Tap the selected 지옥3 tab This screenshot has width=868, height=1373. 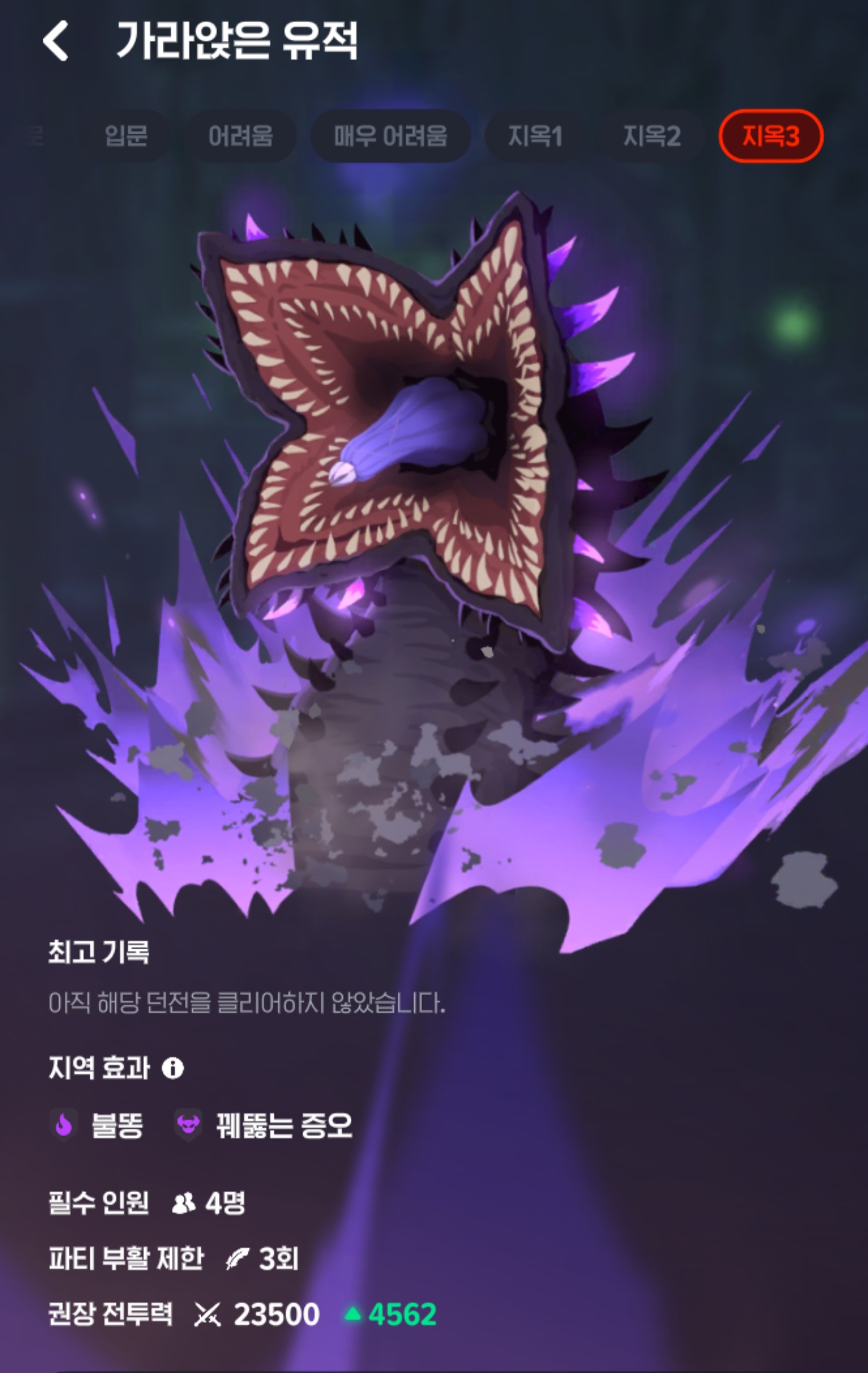(770, 136)
